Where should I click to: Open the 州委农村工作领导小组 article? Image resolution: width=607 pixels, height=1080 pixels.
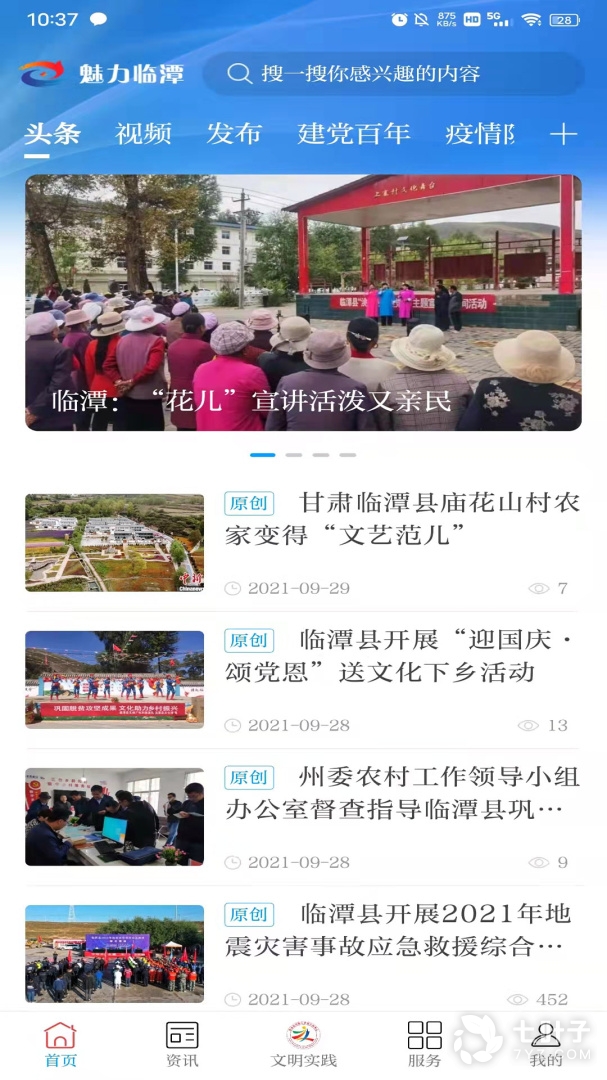(x=400, y=793)
